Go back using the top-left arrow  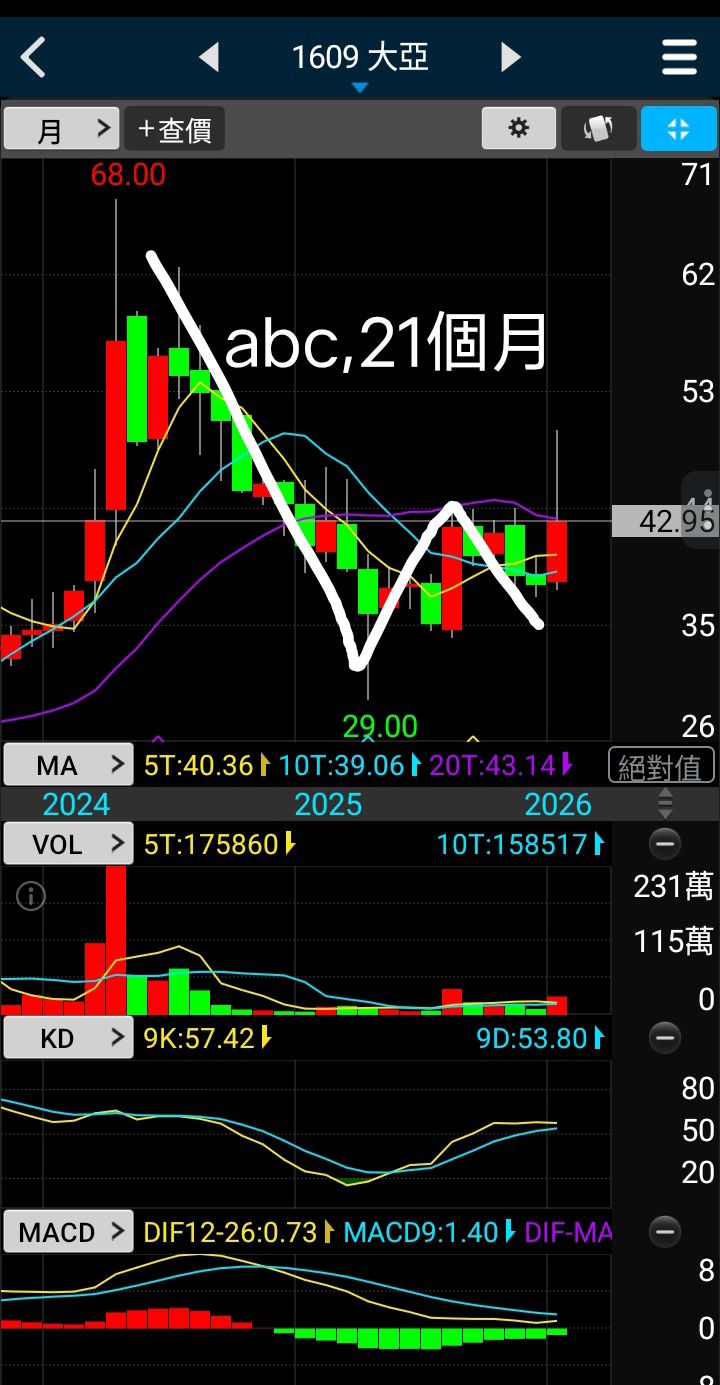tap(33, 57)
